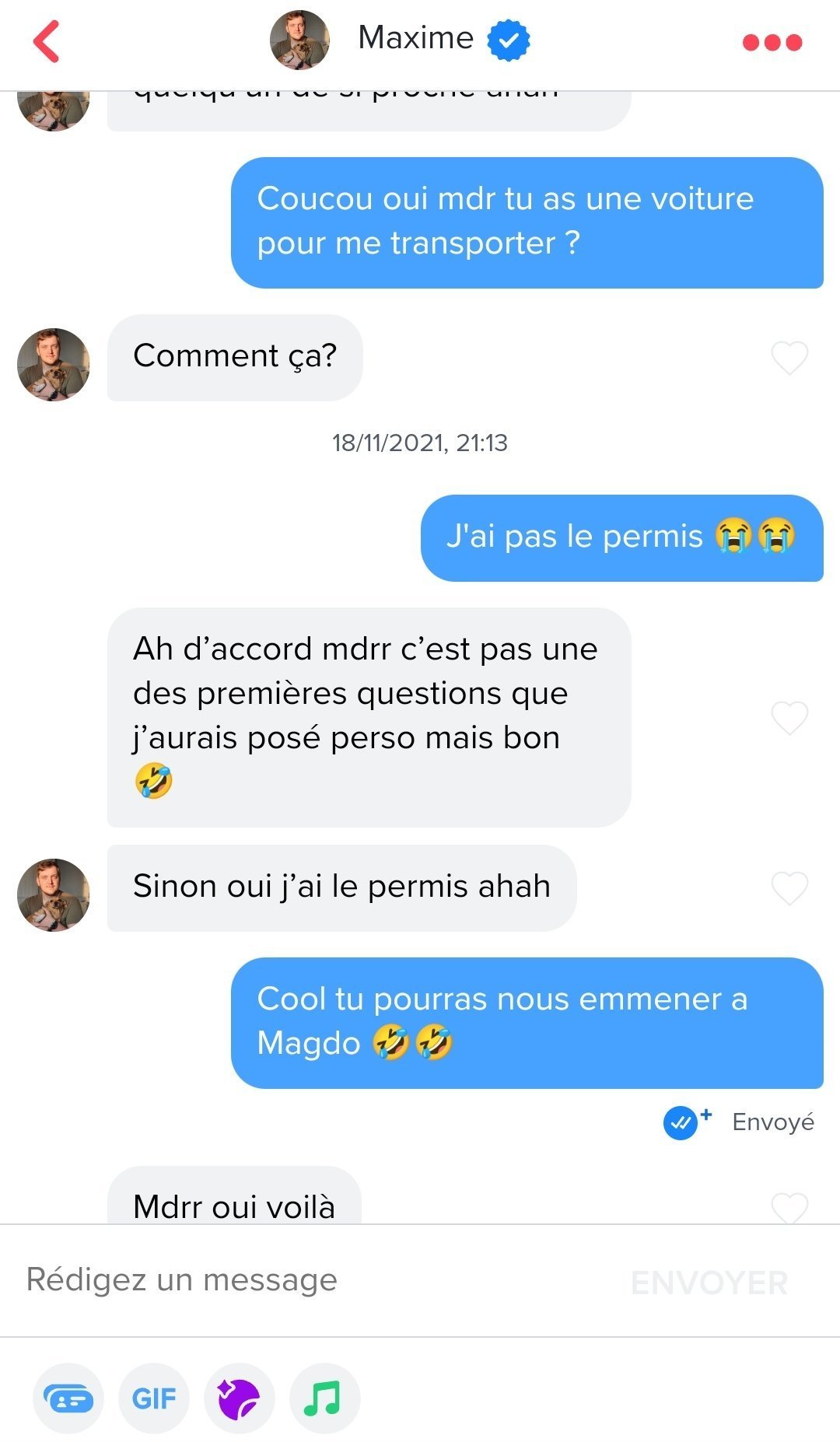The height and width of the screenshot is (1442, 840).
Task: Like the "Sinon oui j'ai le permis" message
Action: [789, 888]
